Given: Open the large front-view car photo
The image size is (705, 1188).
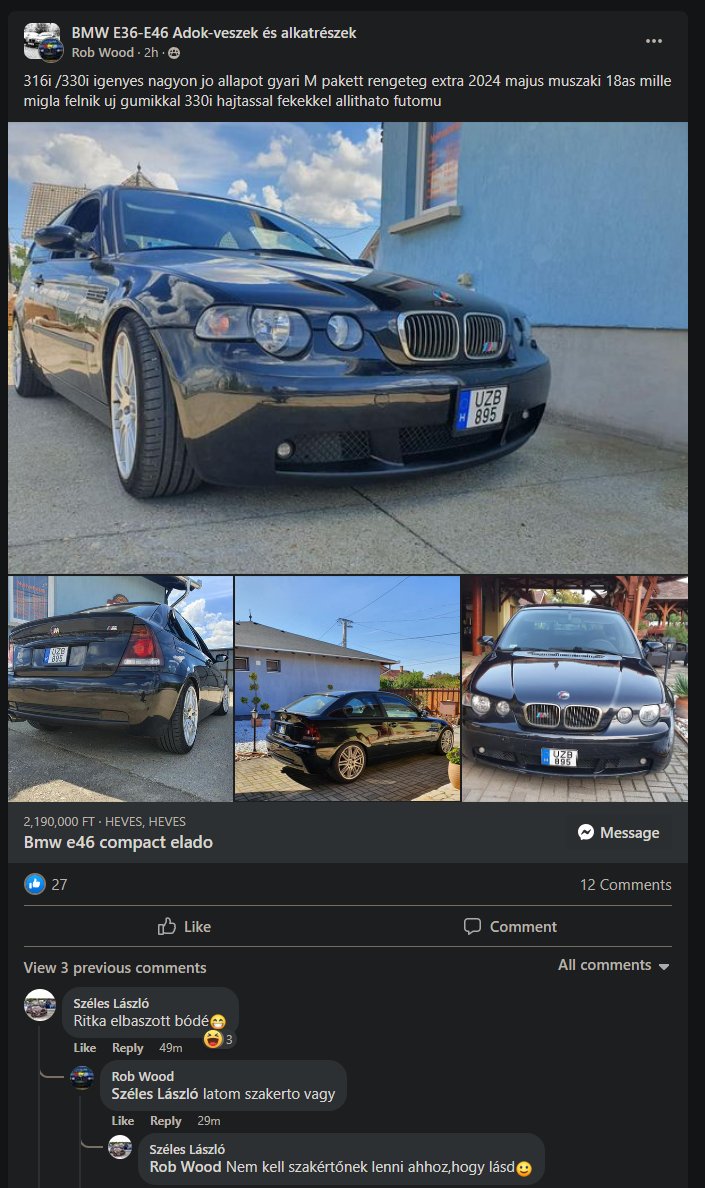Looking at the screenshot, I should [348, 348].
